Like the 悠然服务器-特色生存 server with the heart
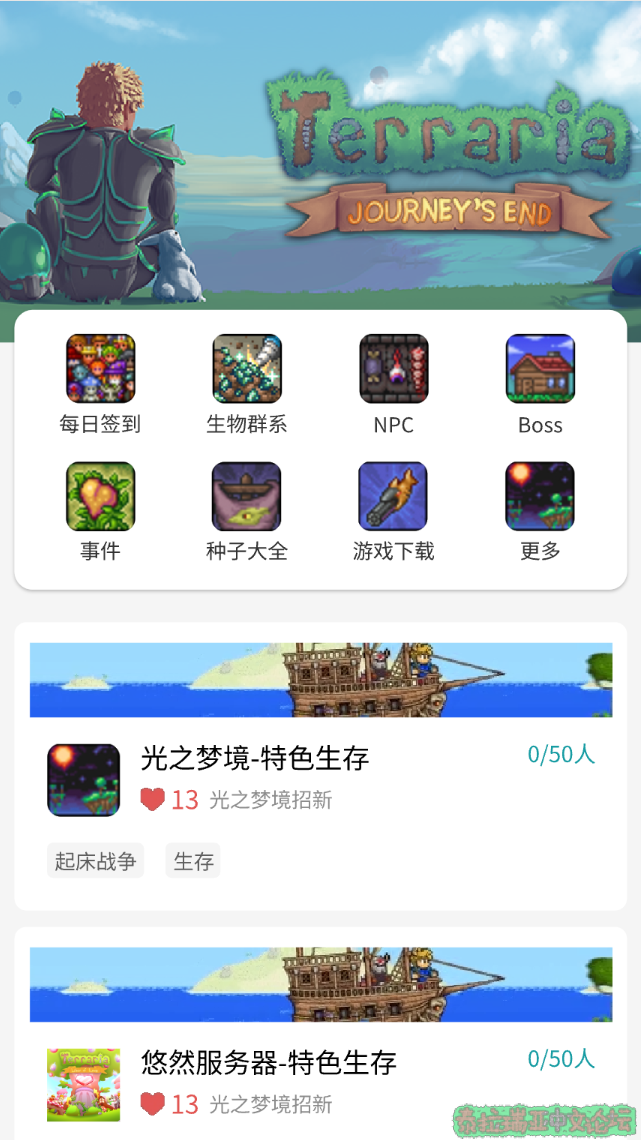 click(x=153, y=1104)
